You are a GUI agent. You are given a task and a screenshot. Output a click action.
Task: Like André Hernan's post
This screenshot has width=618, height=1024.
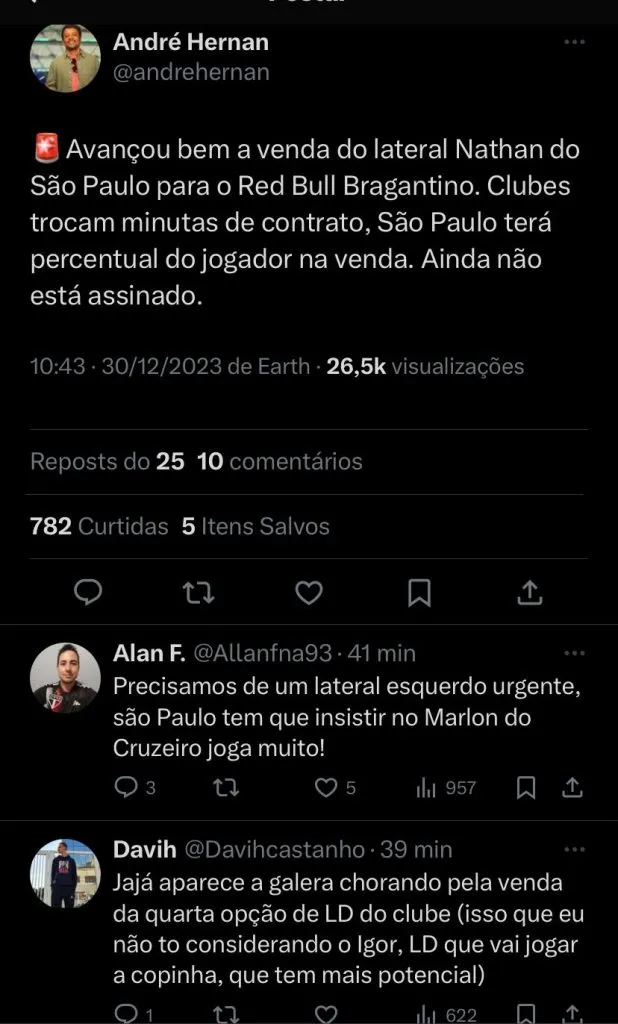coord(309,592)
